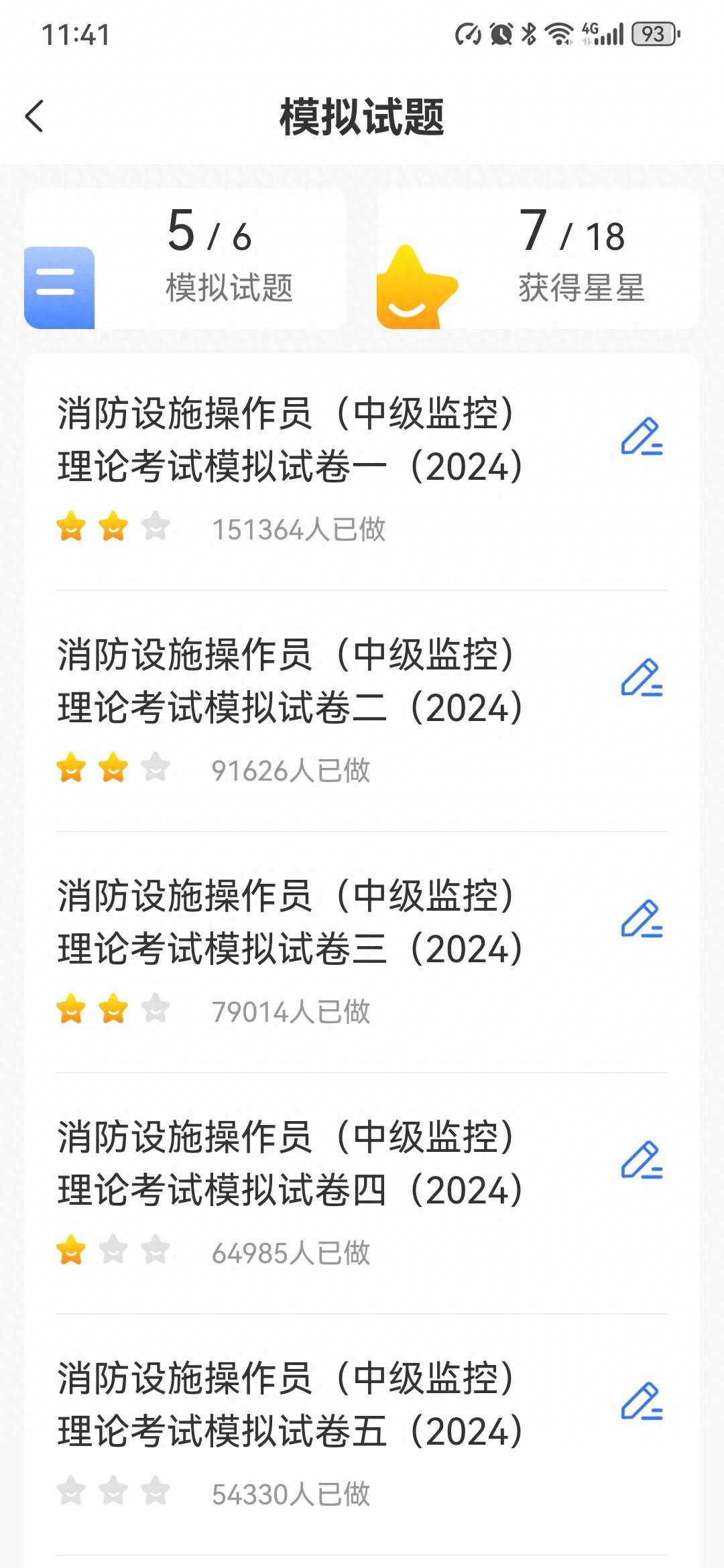Open 理论考试模拟试卷三 (2024)
The image size is (724, 1568).
(290, 923)
